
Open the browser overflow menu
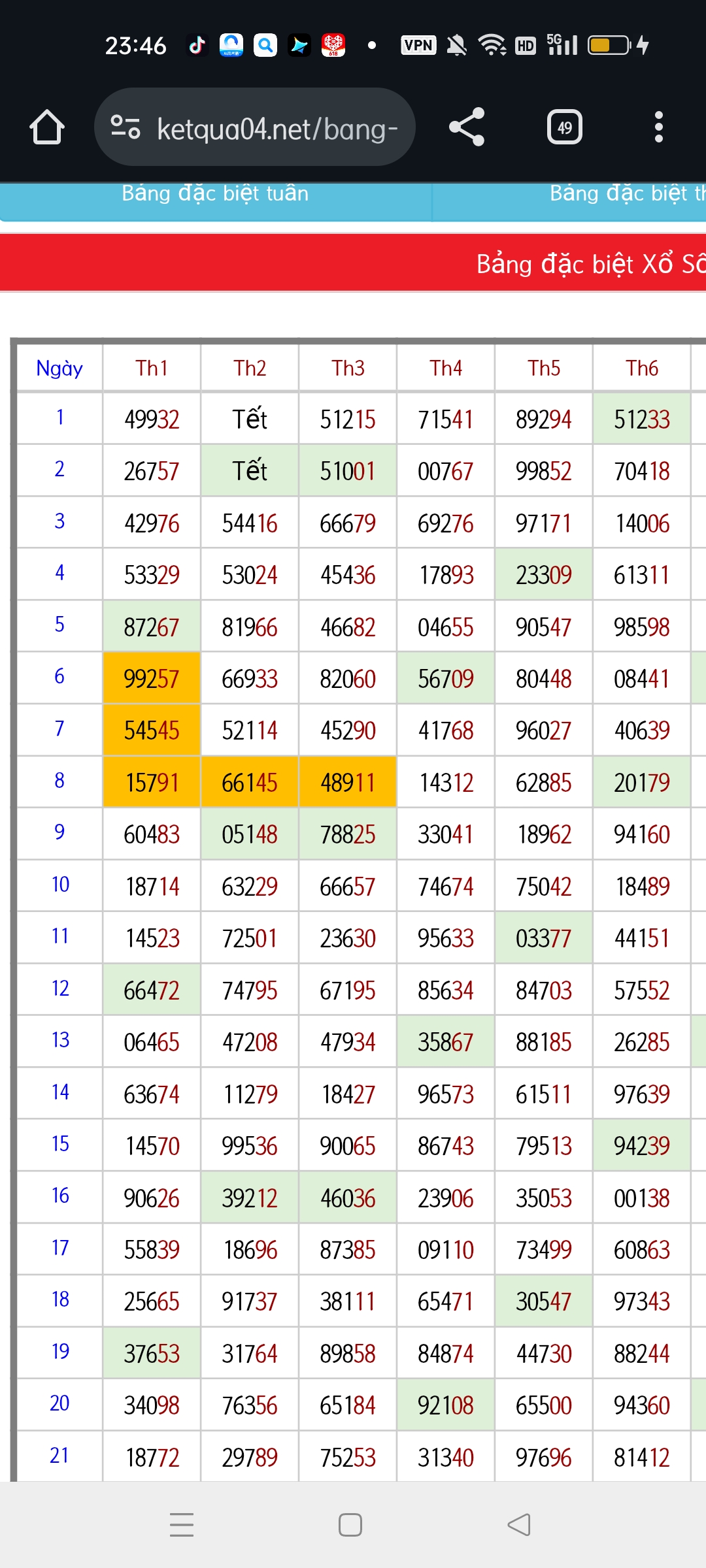pos(658,127)
